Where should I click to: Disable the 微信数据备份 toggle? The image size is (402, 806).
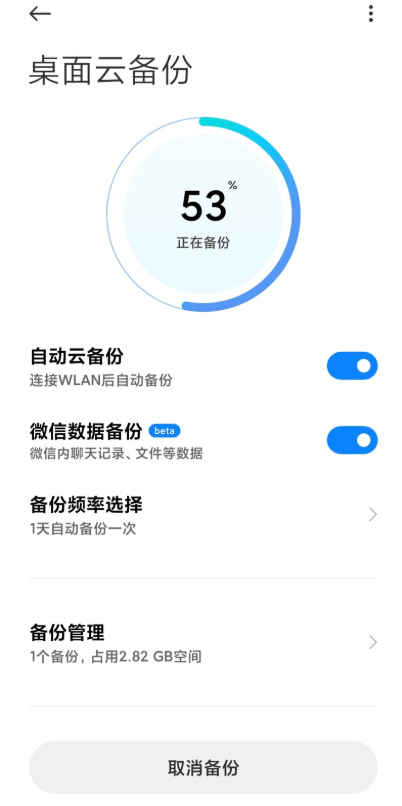[x=352, y=440]
